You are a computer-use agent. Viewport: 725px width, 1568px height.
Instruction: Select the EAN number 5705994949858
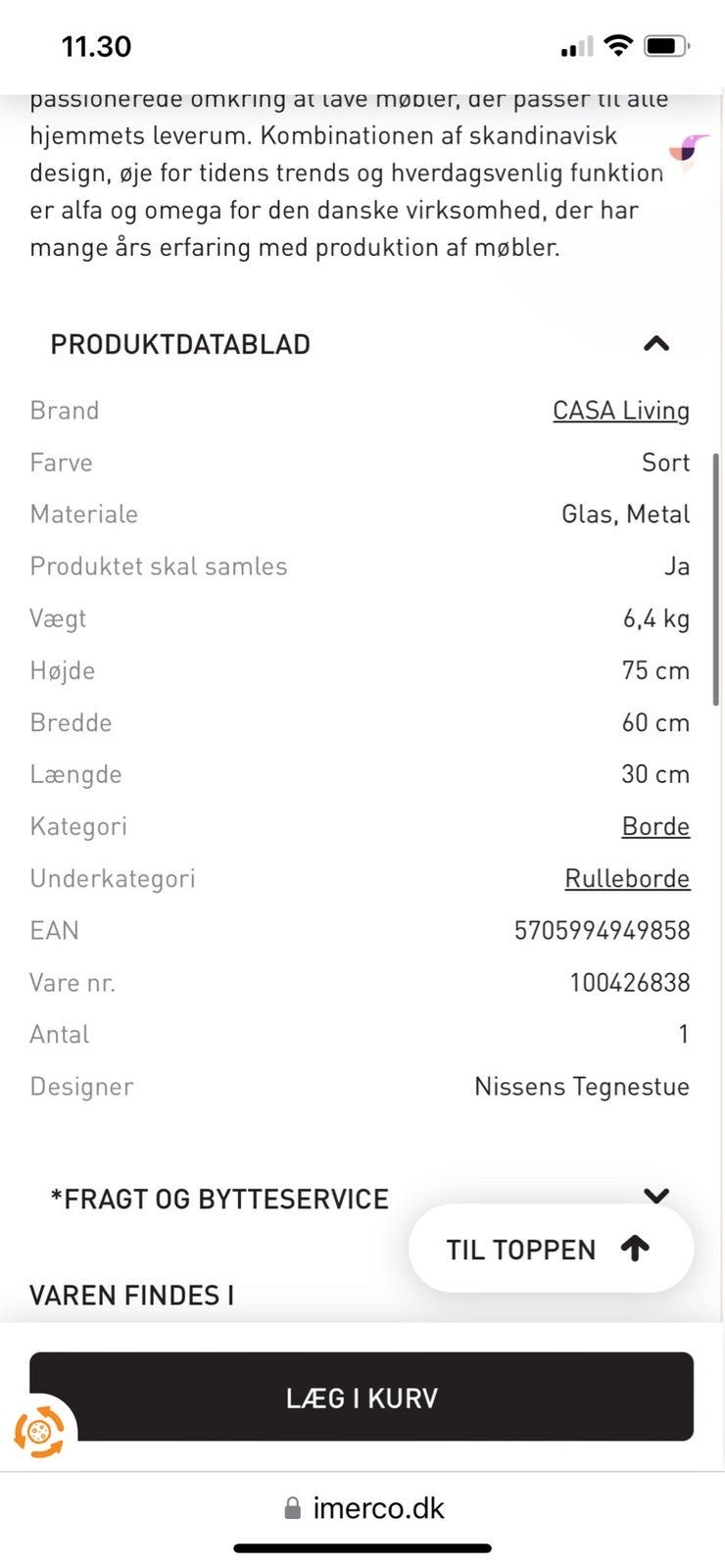coord(602,930)
